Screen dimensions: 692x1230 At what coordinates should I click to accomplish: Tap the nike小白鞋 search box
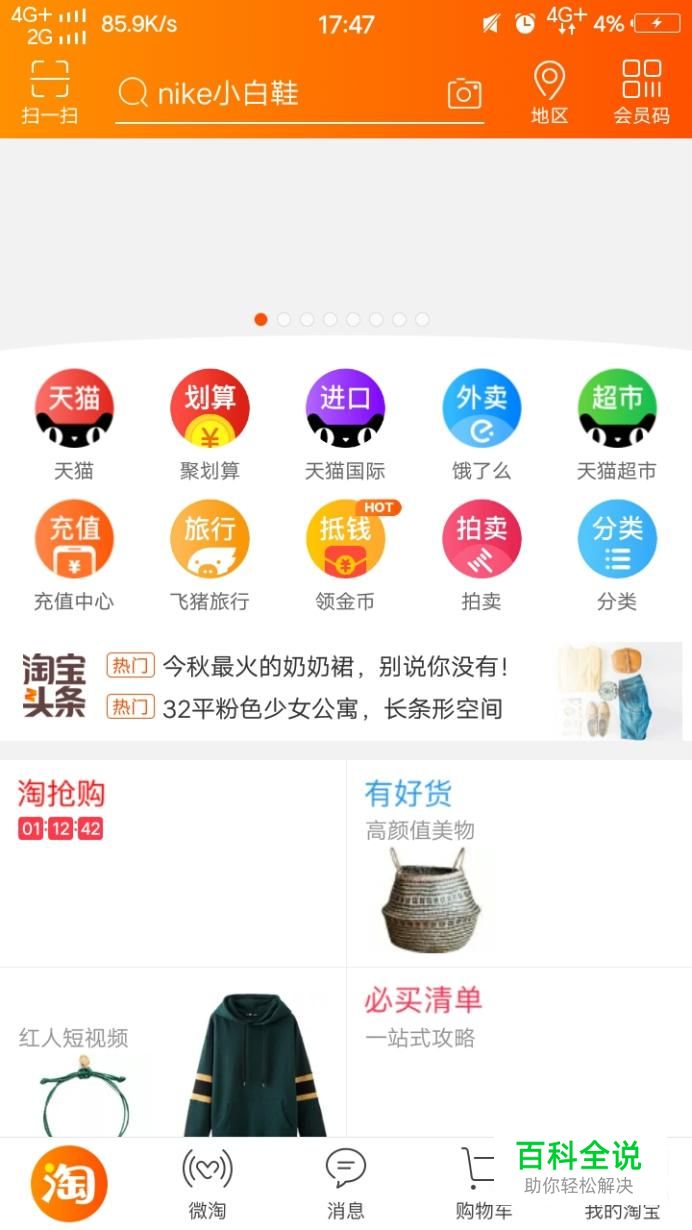tap(280, 94)
